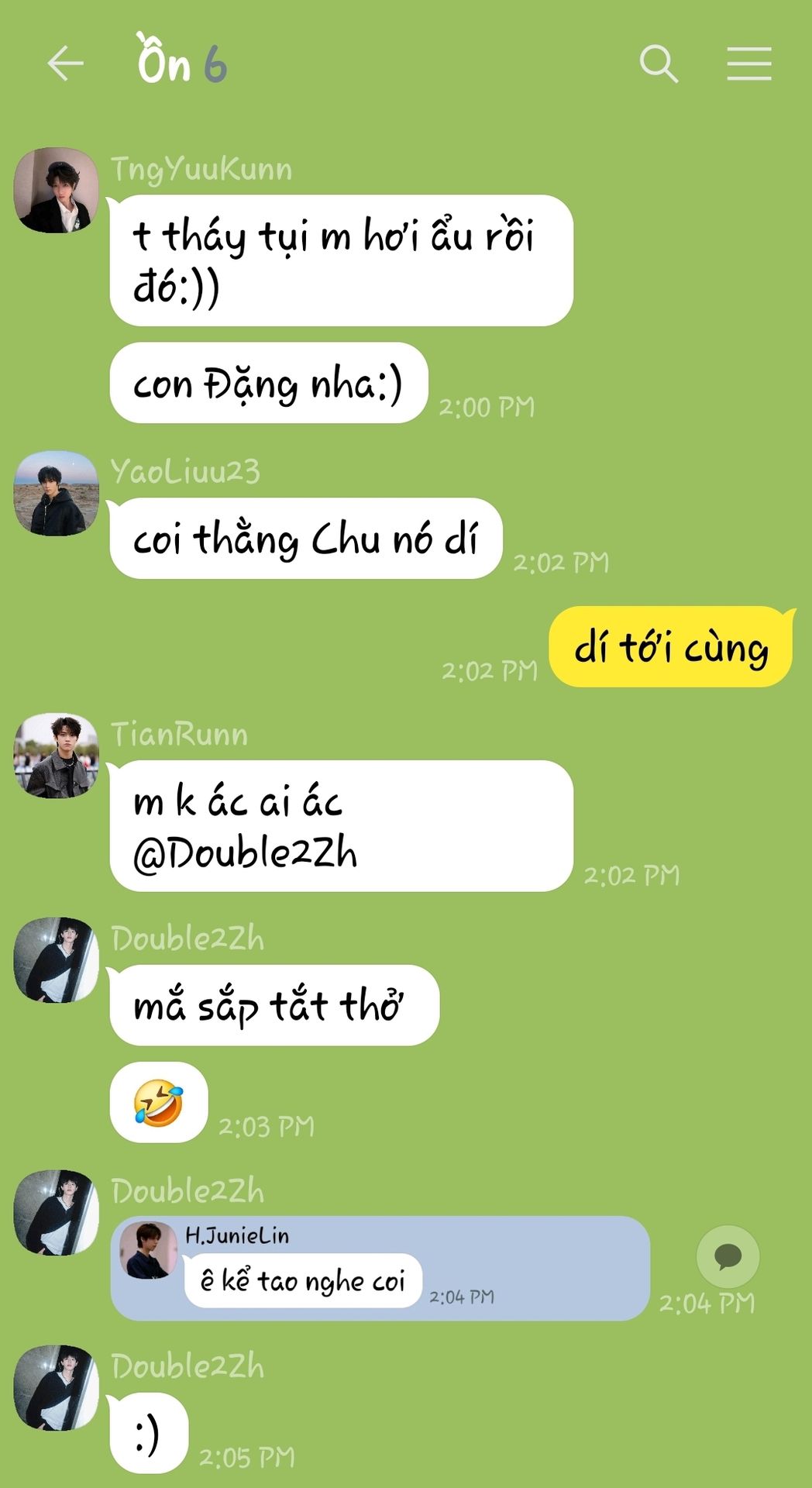
Task: Open the chat hamburger menu
Action: pyautogui.click(x=748, y=64)
